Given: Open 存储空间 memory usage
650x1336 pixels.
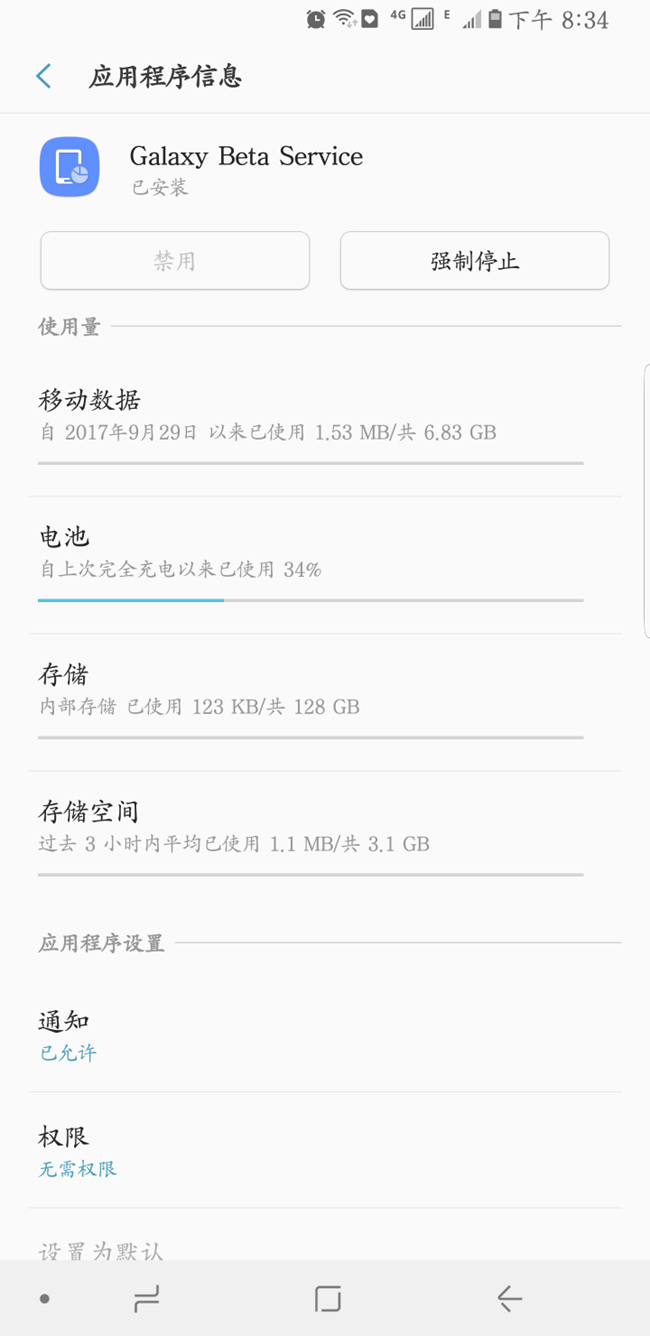Looking at the screenshot, I should pos(310,828).
